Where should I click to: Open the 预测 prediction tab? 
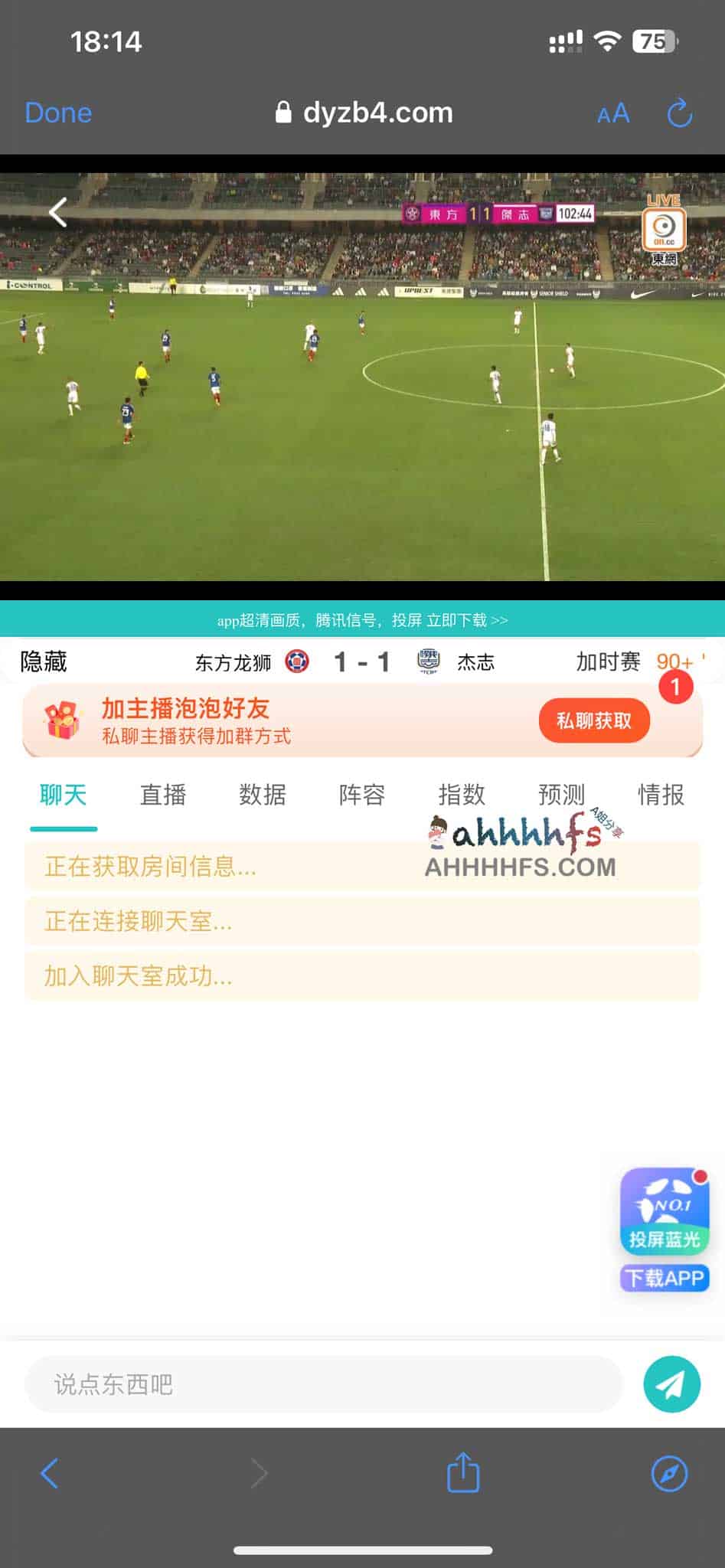click(561, 795)
